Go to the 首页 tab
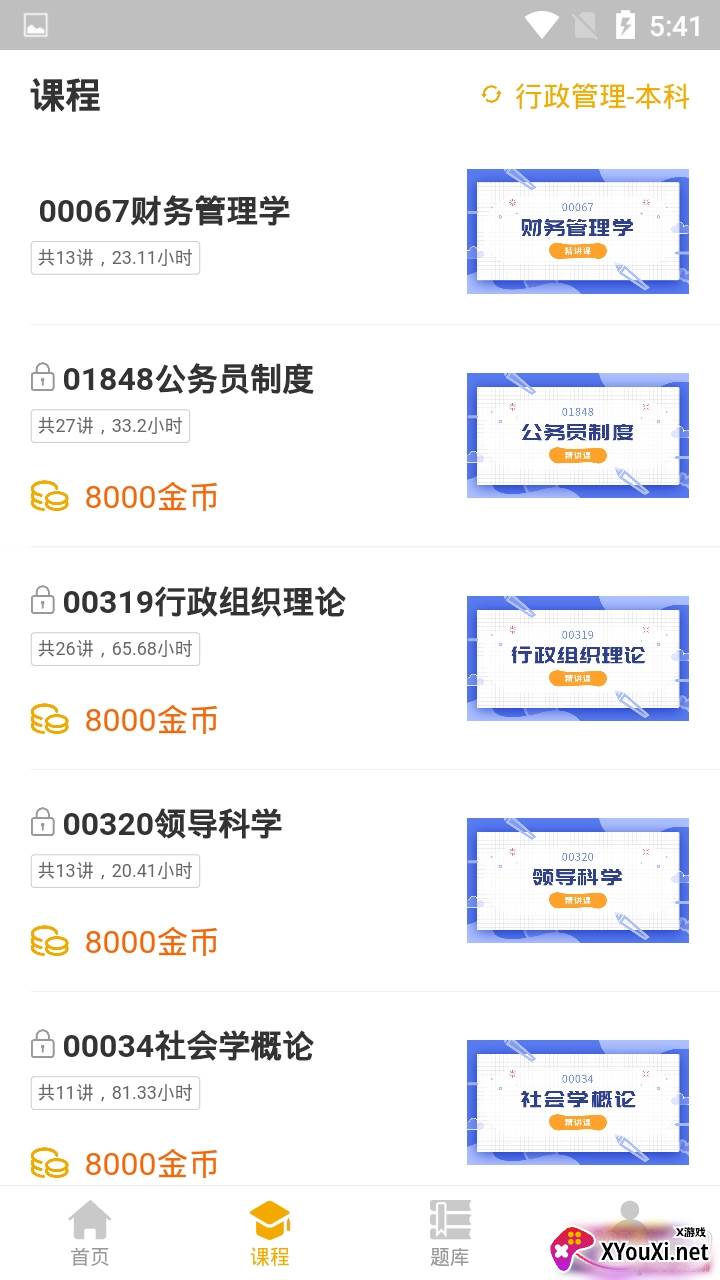This screenshot has height=1280, width=720. click(90, 1234)
